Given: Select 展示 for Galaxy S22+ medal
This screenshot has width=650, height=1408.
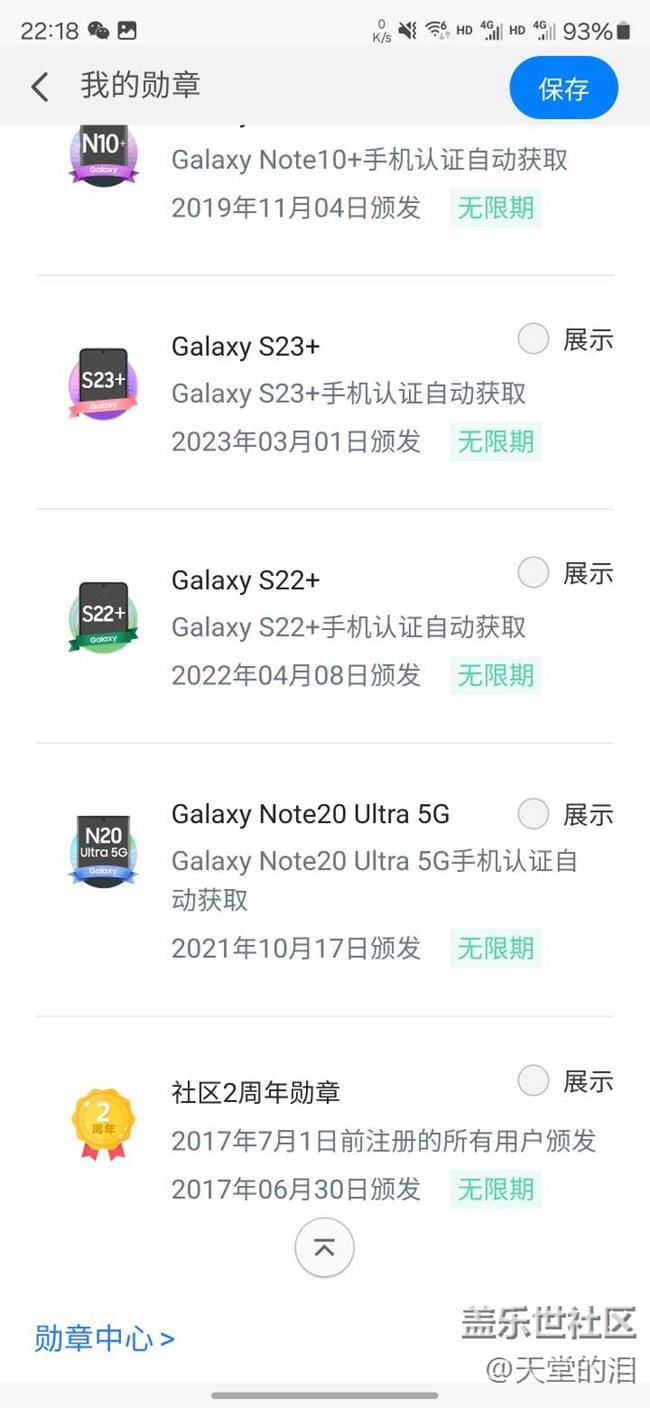Looking at the screenshot, I should [534, 573].
